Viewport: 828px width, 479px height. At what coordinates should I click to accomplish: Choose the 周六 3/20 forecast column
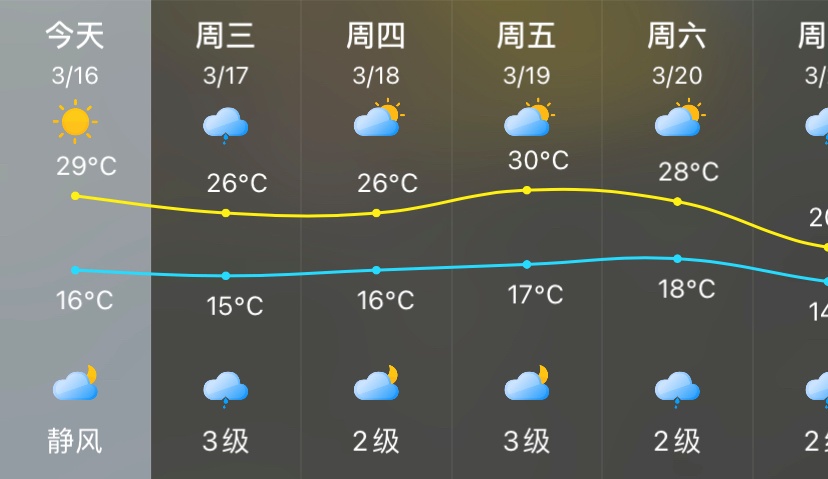coord(677,240)
